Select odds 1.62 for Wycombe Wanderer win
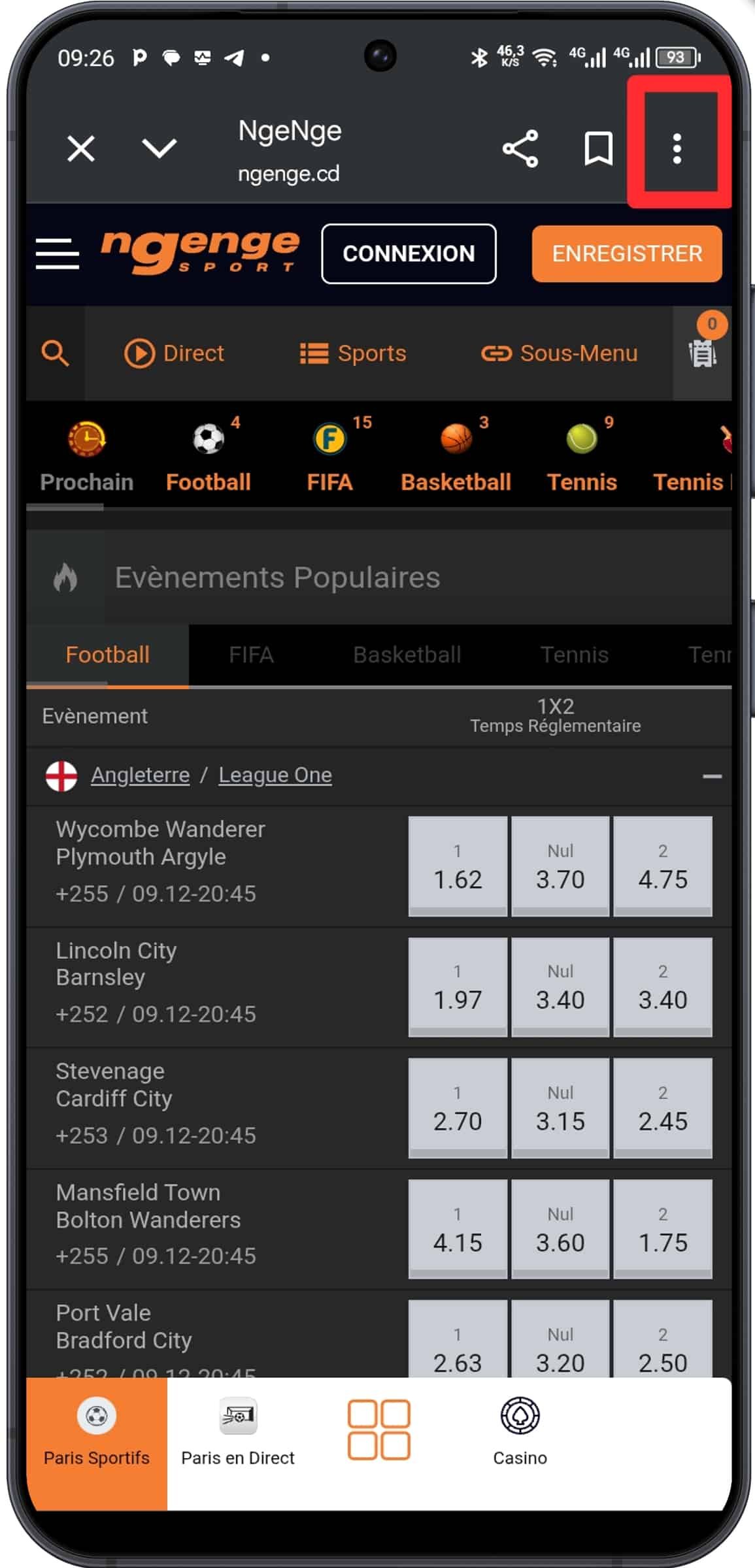755x1568 pixels. (458, 866)
